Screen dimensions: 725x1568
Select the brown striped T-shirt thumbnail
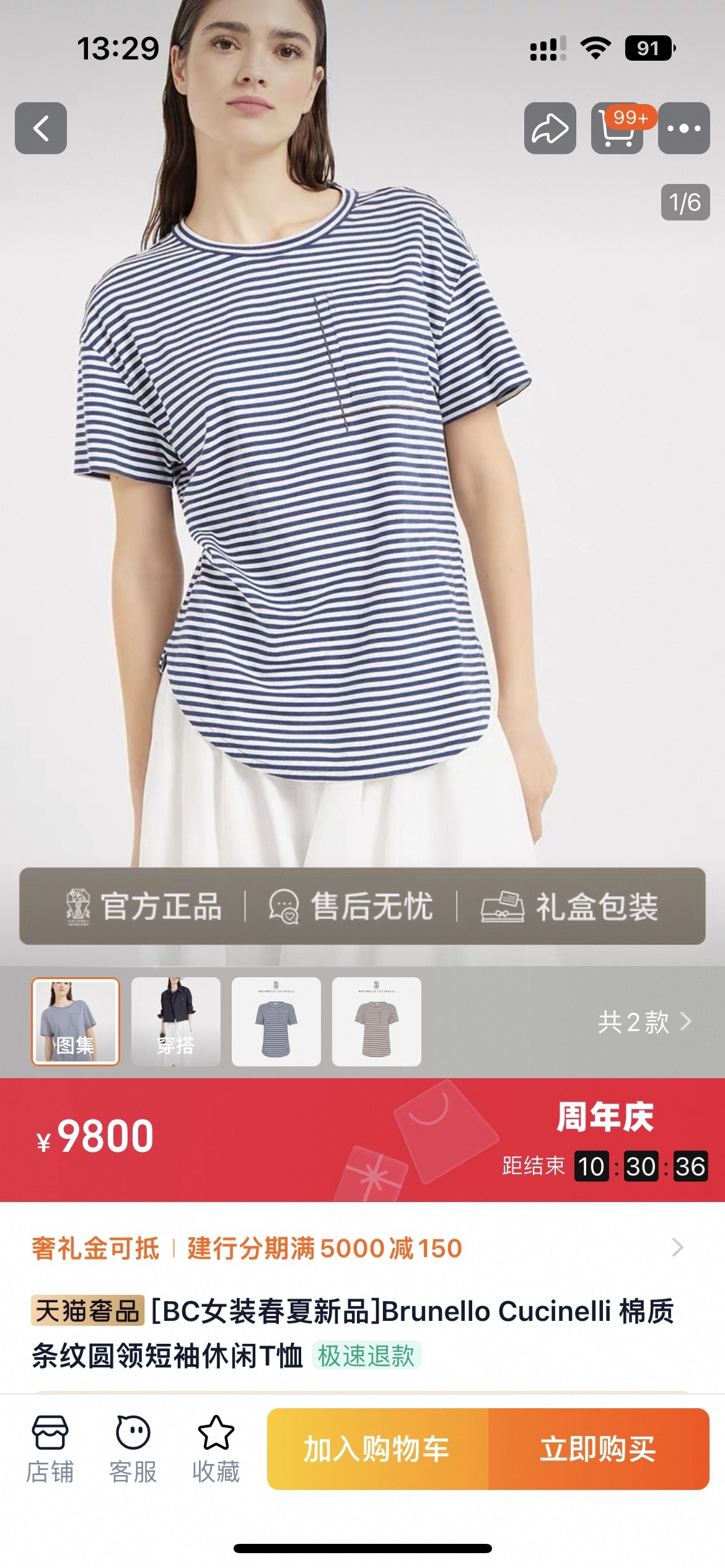(x=377, y=1021)
